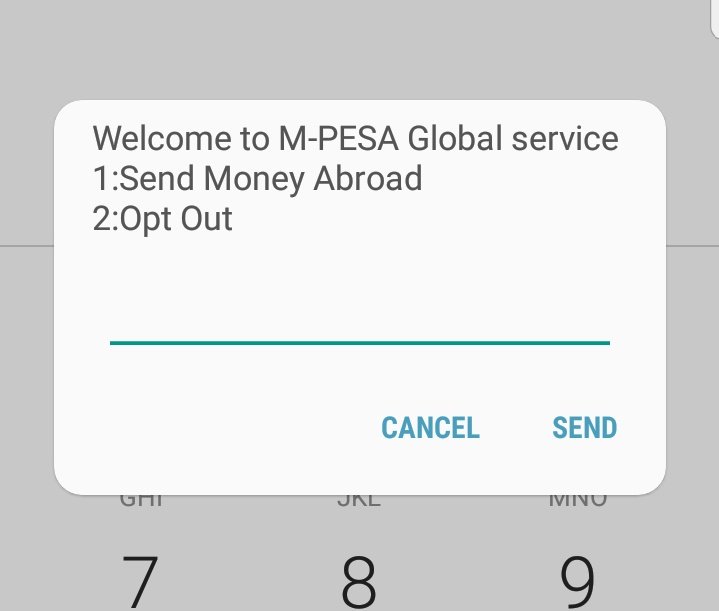Screen dimensions: 719x611
Task: Cancel the M-PESA Global dialog
Action: tap(430, 428)
